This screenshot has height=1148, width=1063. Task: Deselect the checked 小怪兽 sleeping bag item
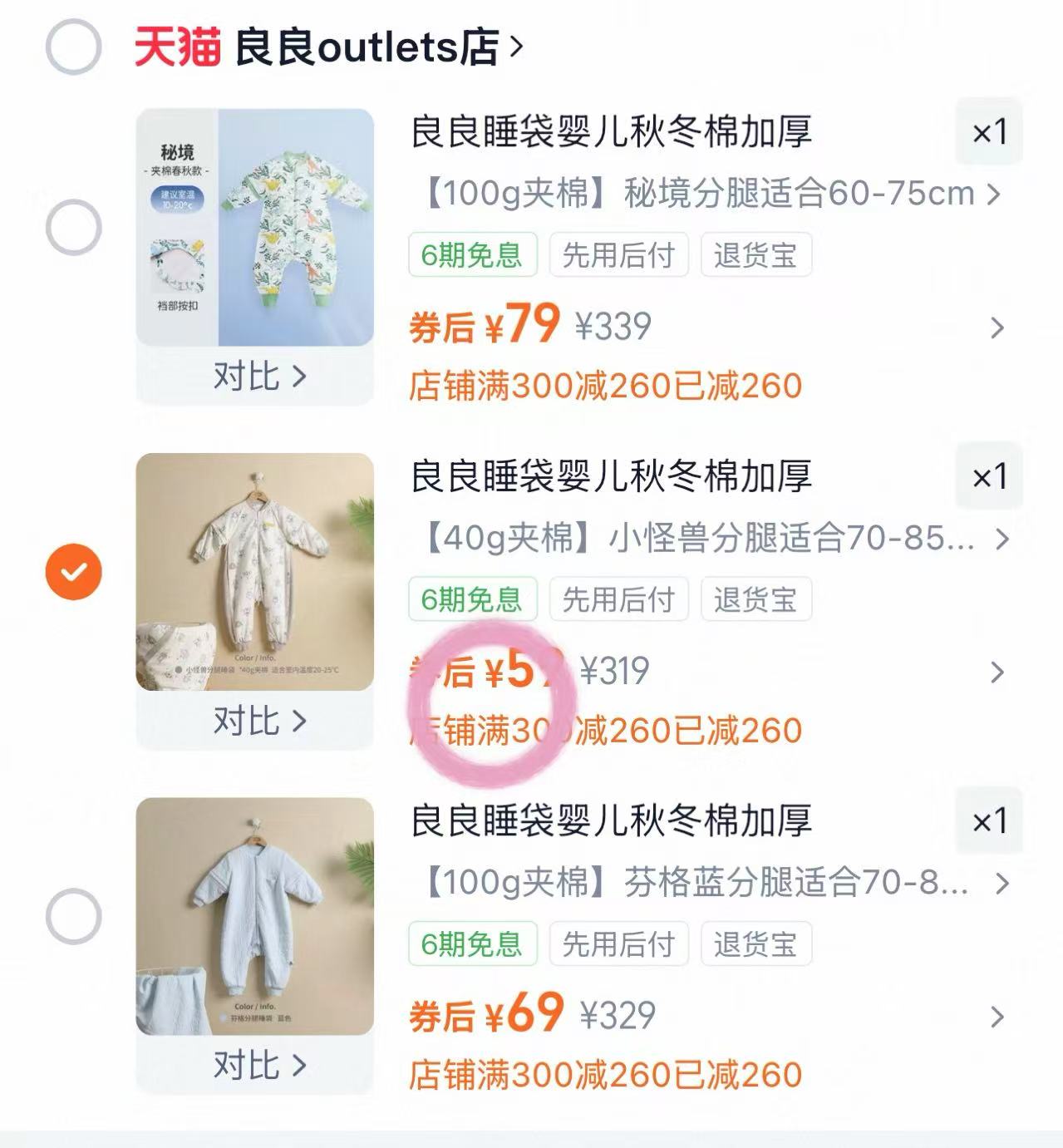(72, 570)
